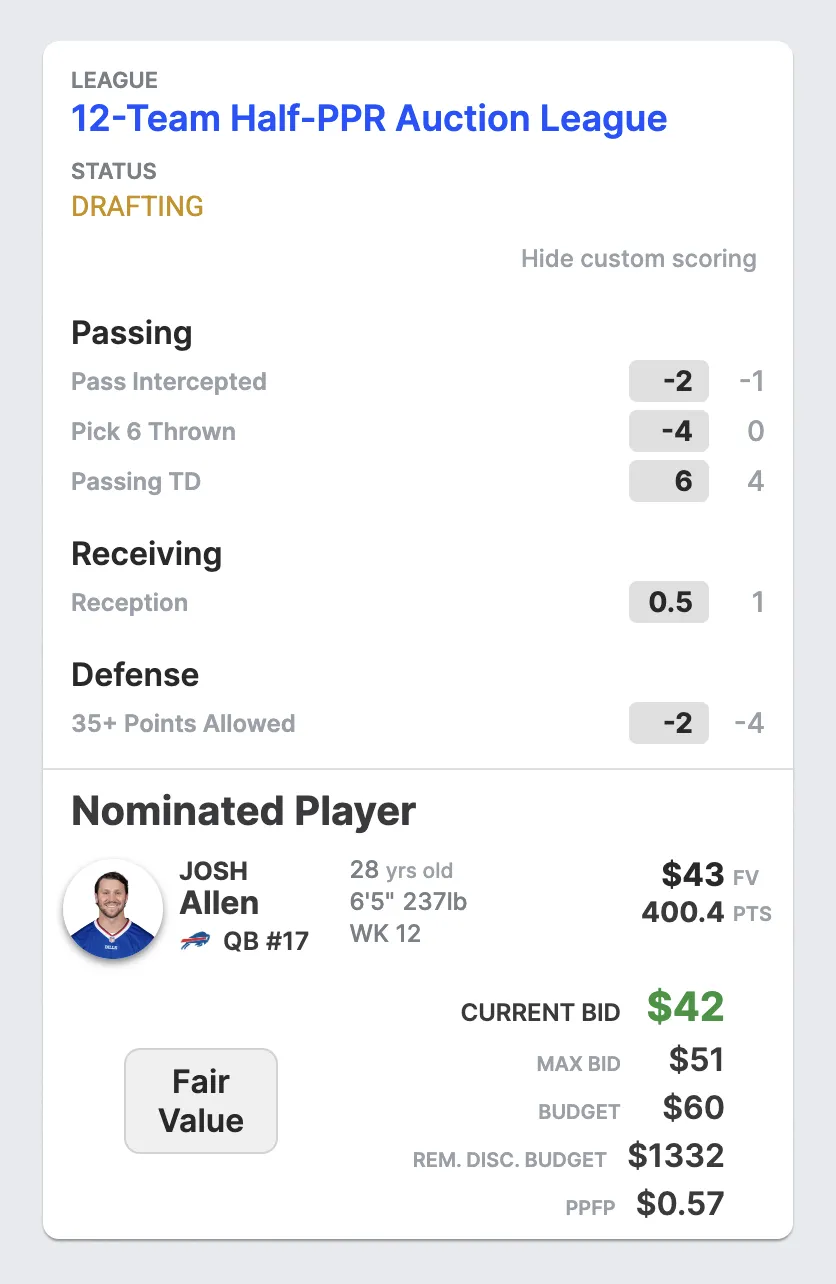The width and height of the screenshot is (836, 1284).
Task: Edit the Pass Intercepted scoring value
Action: pyautogui.click(x=668, y=381)
